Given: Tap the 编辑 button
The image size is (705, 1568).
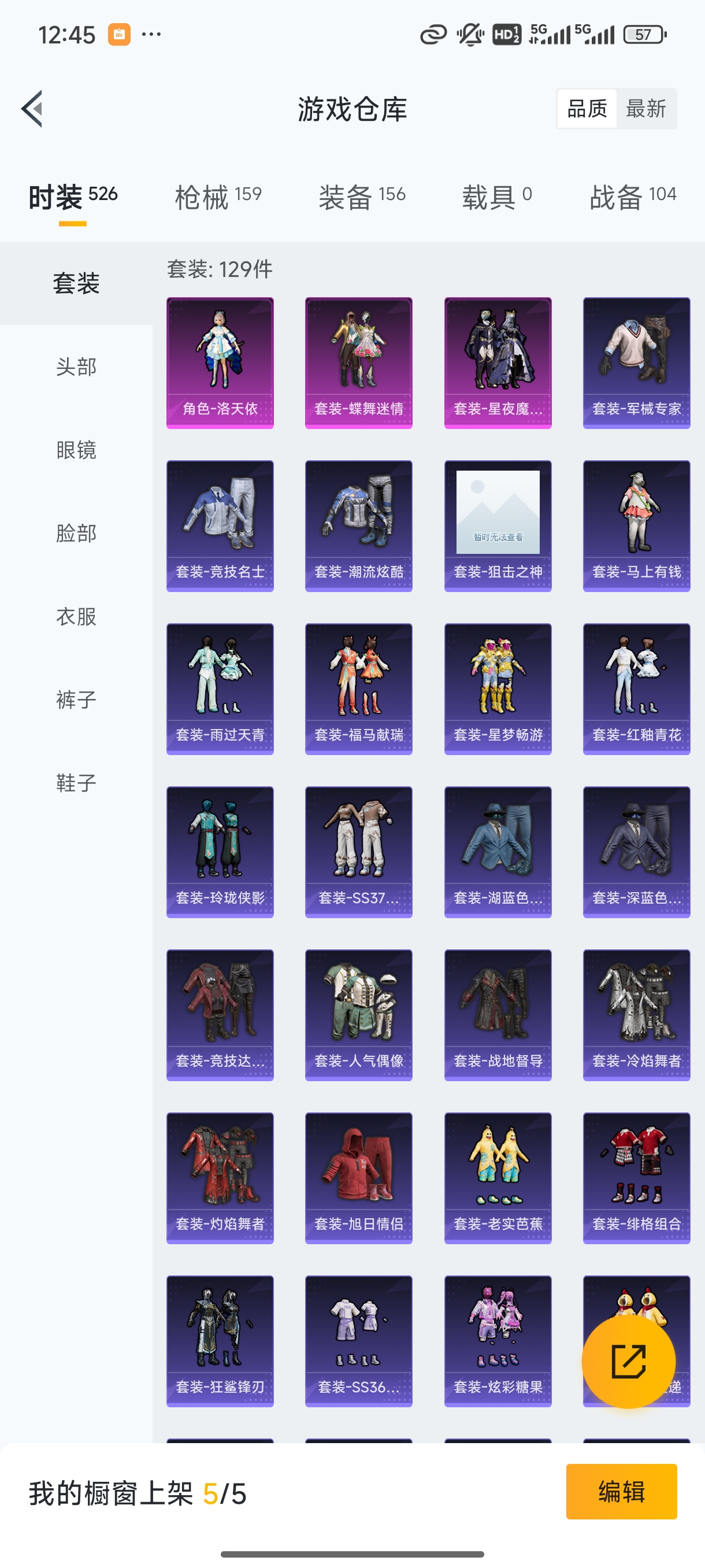Looking at the screenshot, I should 621,1491.
